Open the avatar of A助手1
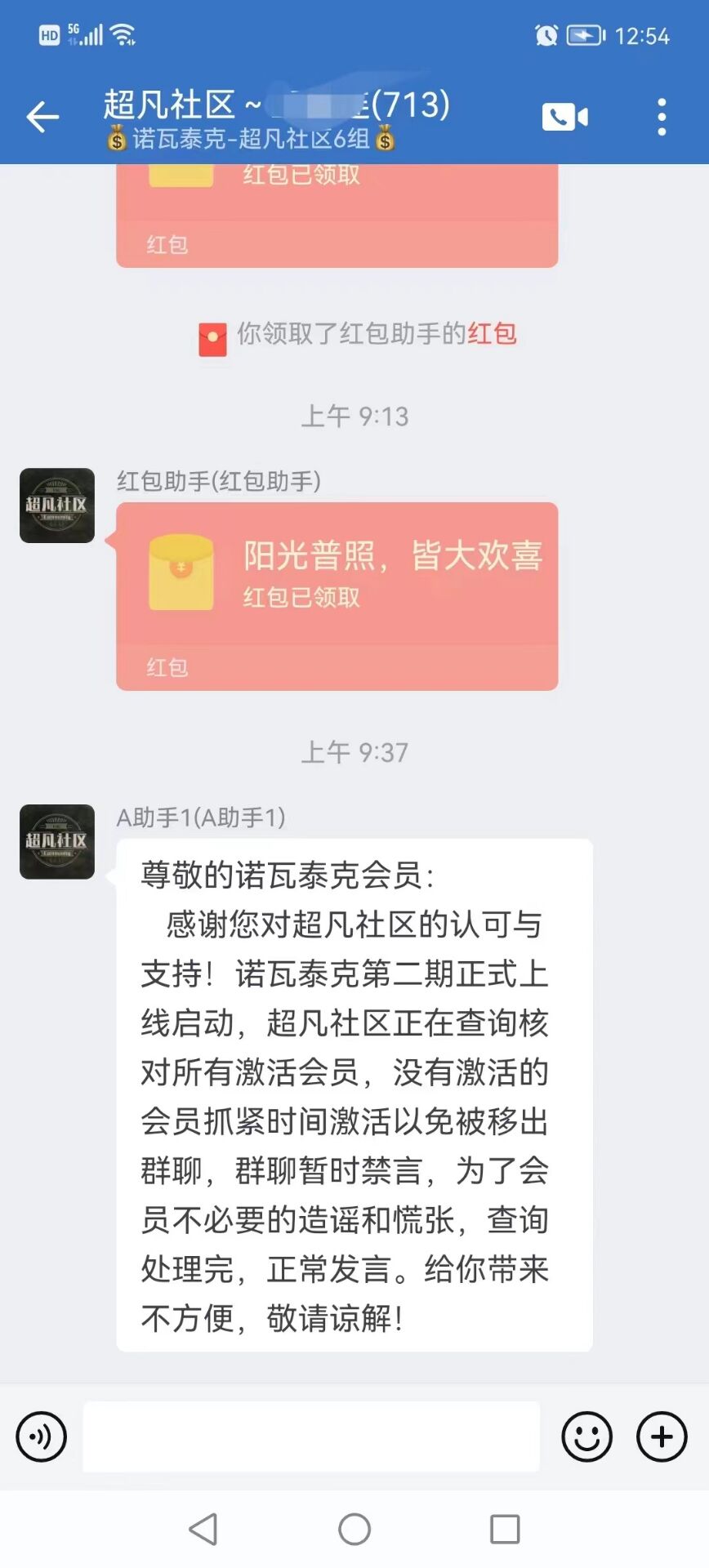Screen dimensions: 709x1568 [57, 842]
